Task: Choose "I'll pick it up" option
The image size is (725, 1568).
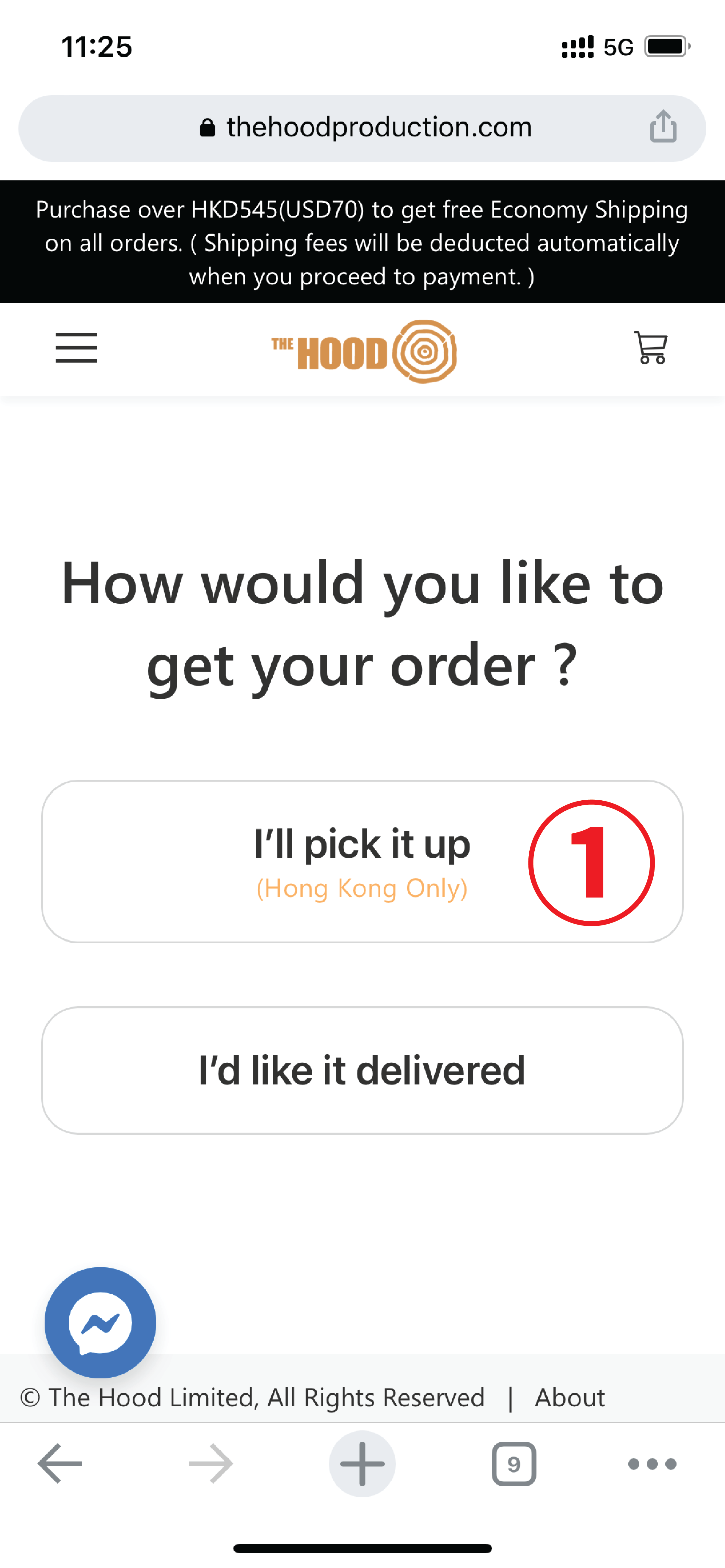Action: 362,861
